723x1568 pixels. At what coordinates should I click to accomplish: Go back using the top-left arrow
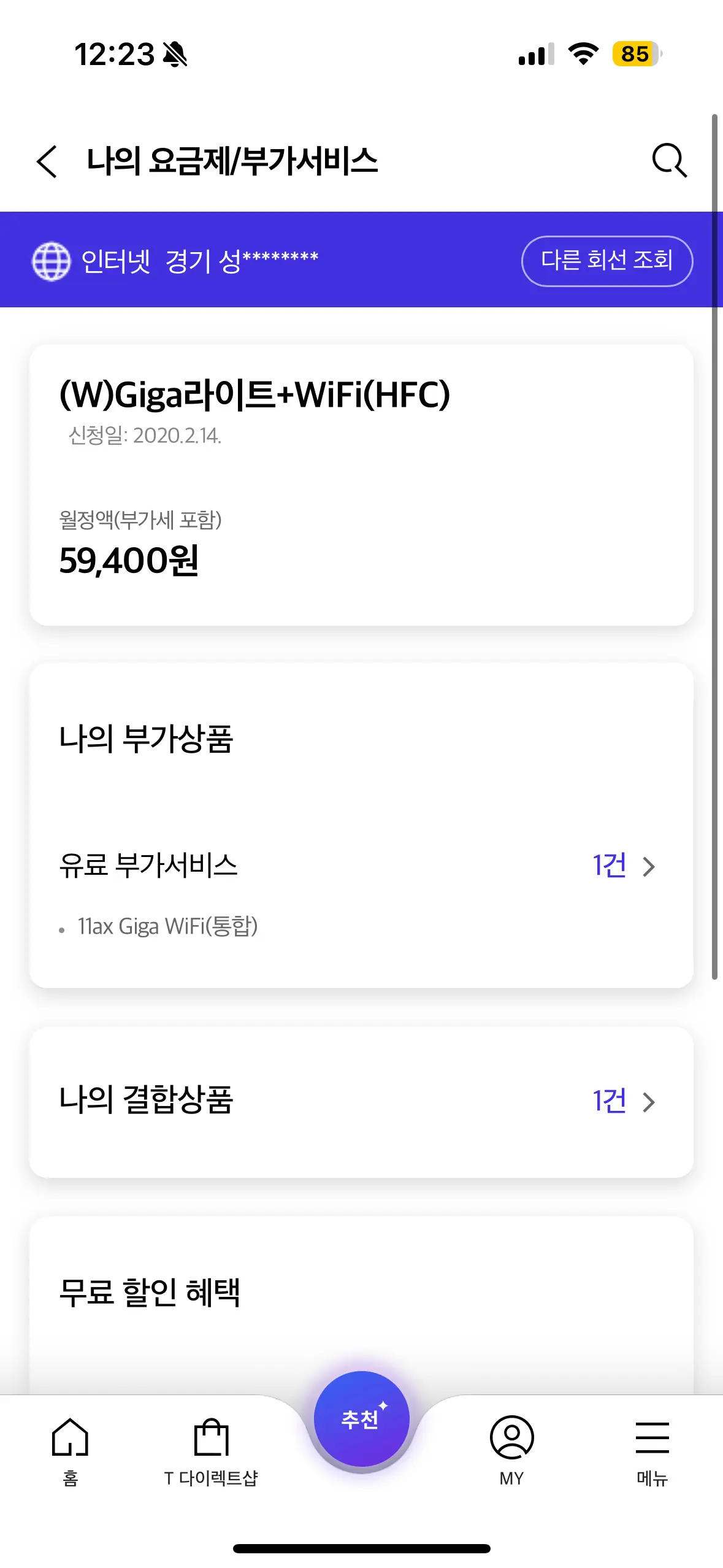(47, 161)
